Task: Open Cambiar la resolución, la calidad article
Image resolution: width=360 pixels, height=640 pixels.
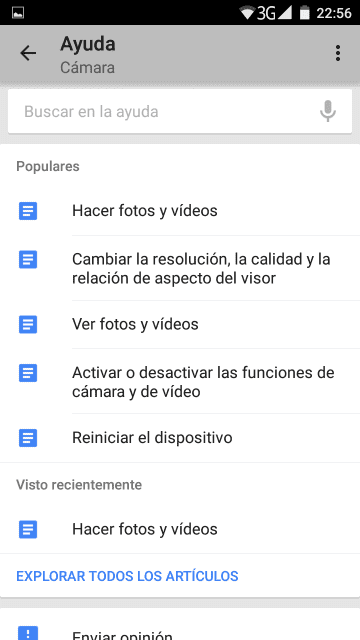Action: pos(180,269)
